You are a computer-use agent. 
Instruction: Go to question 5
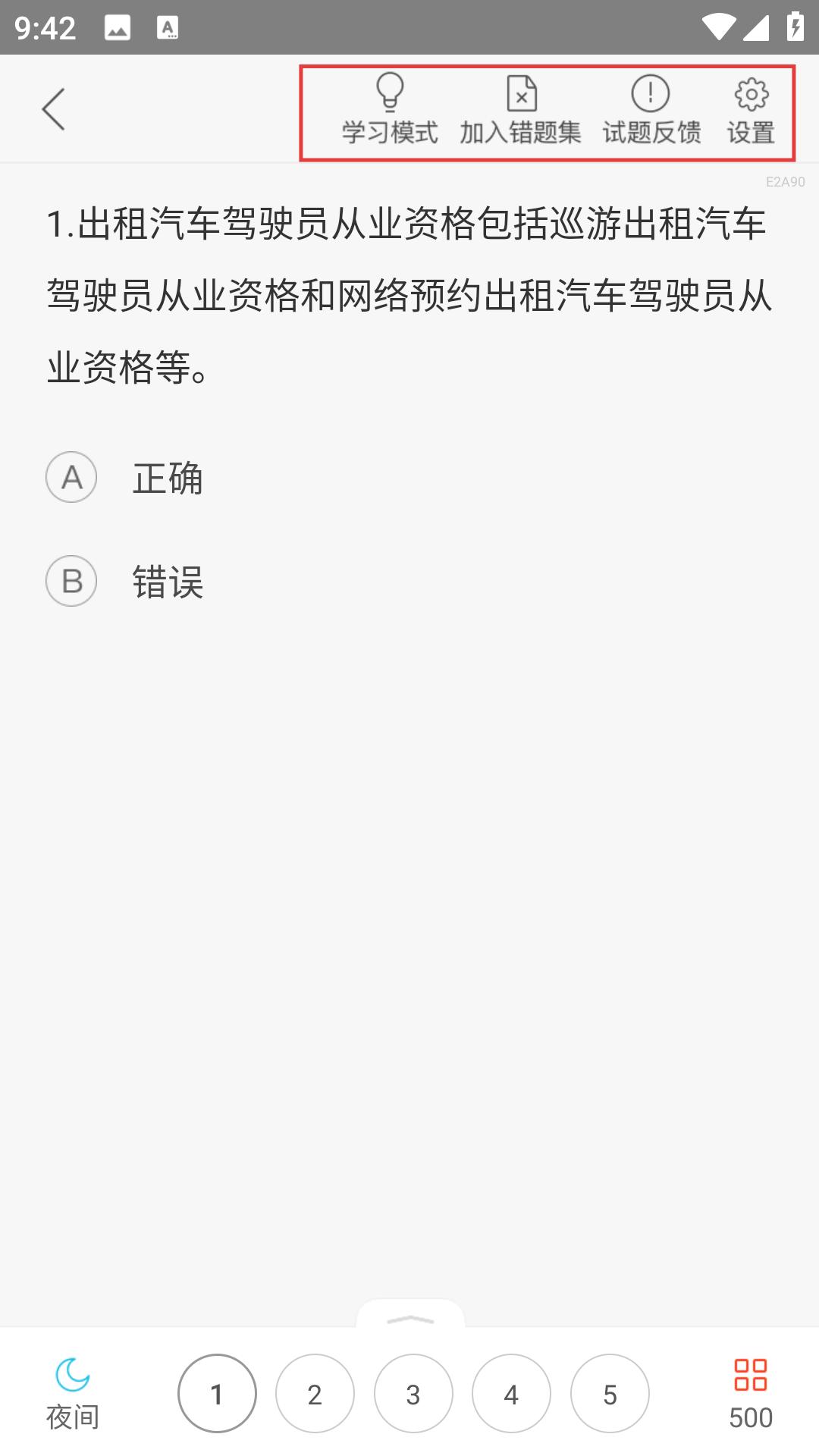(x=610, y=1394)
